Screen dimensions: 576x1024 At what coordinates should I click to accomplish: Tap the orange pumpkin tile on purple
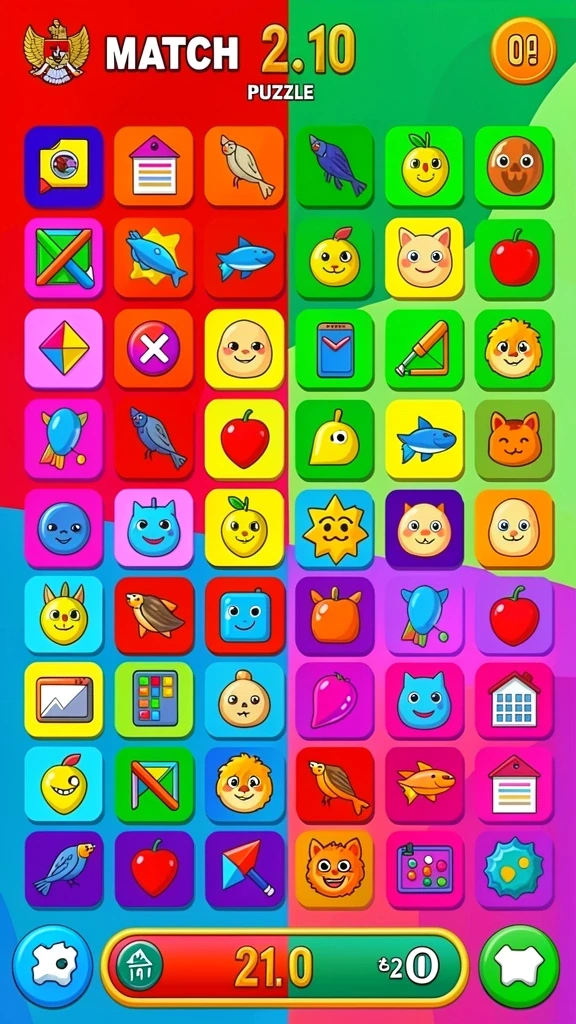click(334, 616)
